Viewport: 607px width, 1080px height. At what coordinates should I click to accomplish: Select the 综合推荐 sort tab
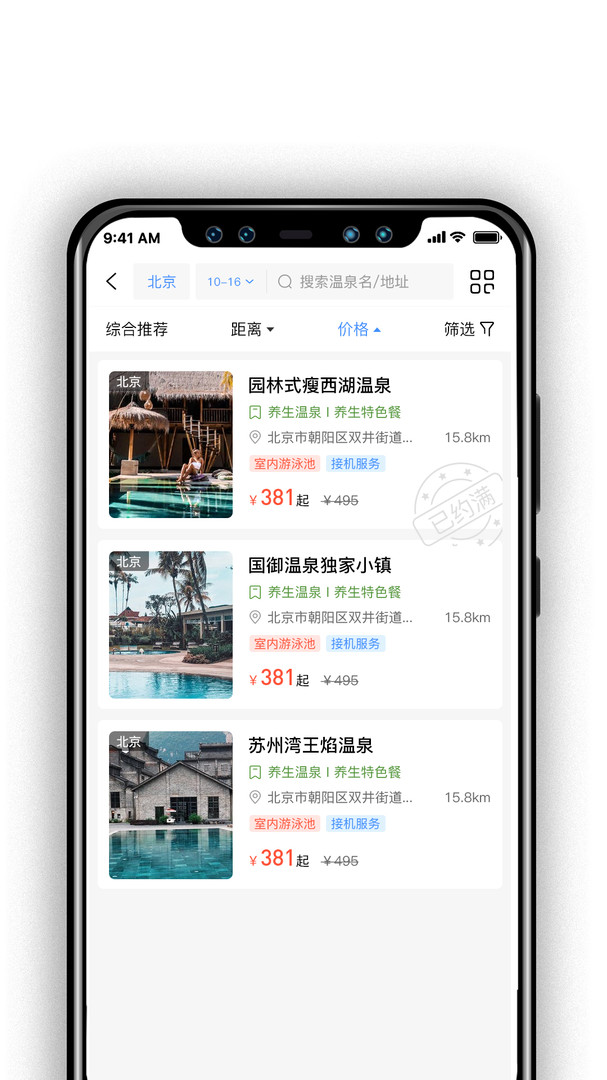point(137,329)
